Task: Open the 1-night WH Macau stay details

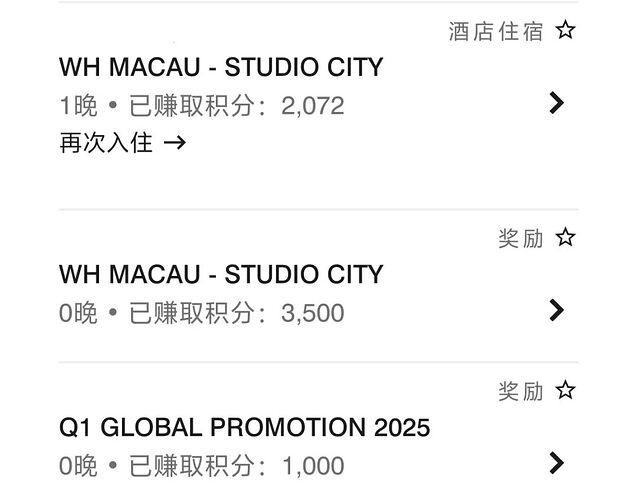Action: point(557,103)
